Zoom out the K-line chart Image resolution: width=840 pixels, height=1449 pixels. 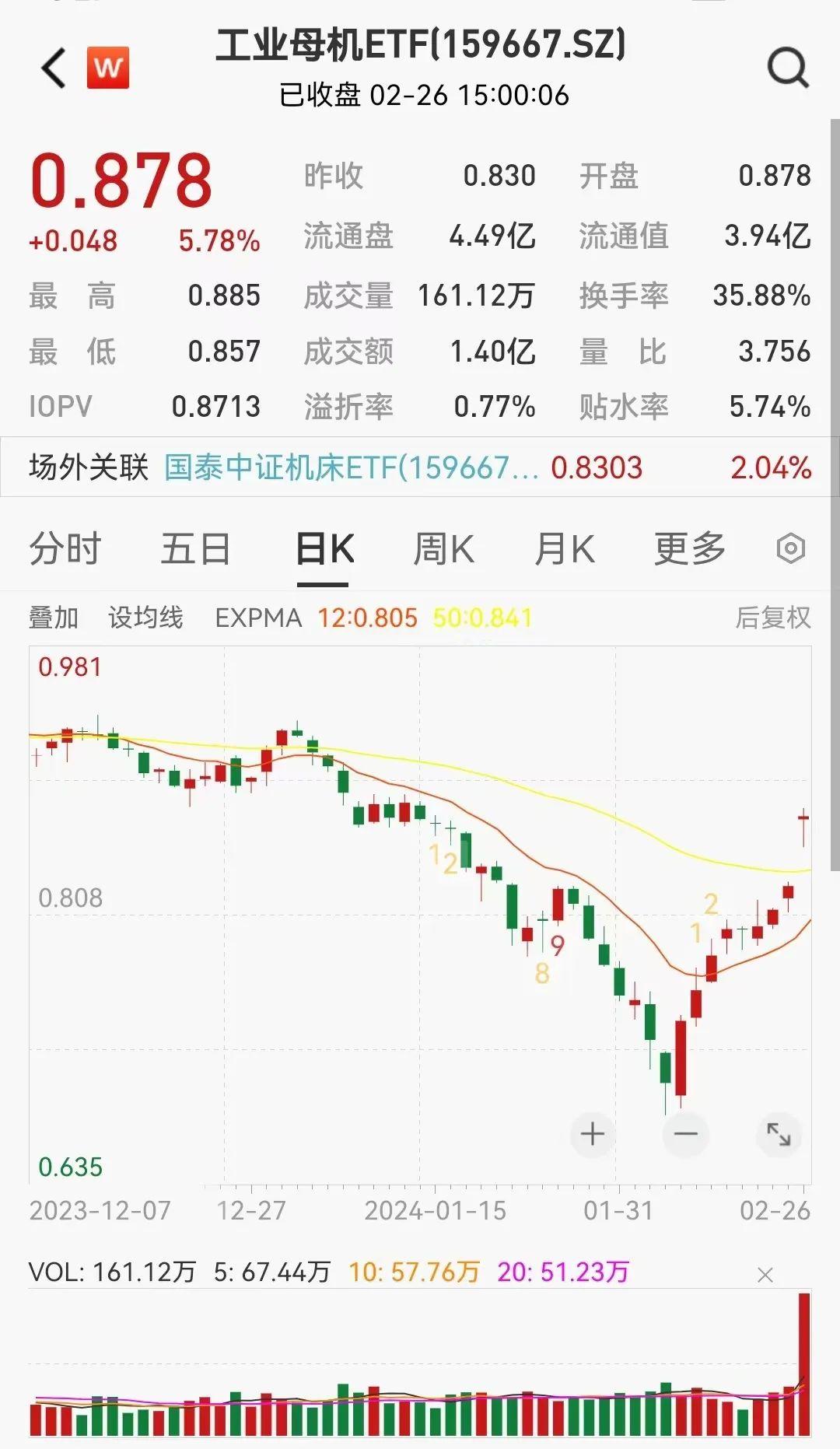click(x=685, y=1134)
